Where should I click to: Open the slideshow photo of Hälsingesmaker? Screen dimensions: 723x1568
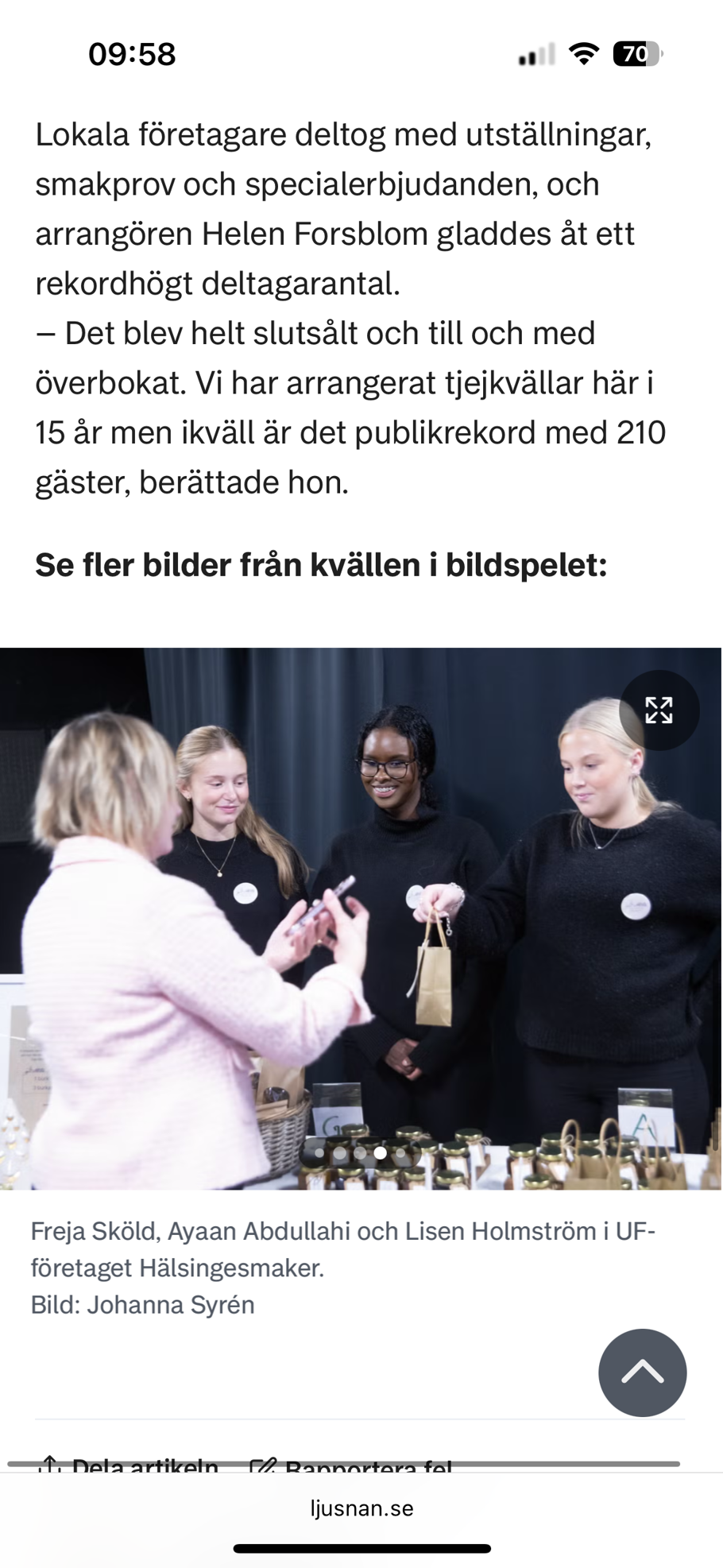coord(361,918)
